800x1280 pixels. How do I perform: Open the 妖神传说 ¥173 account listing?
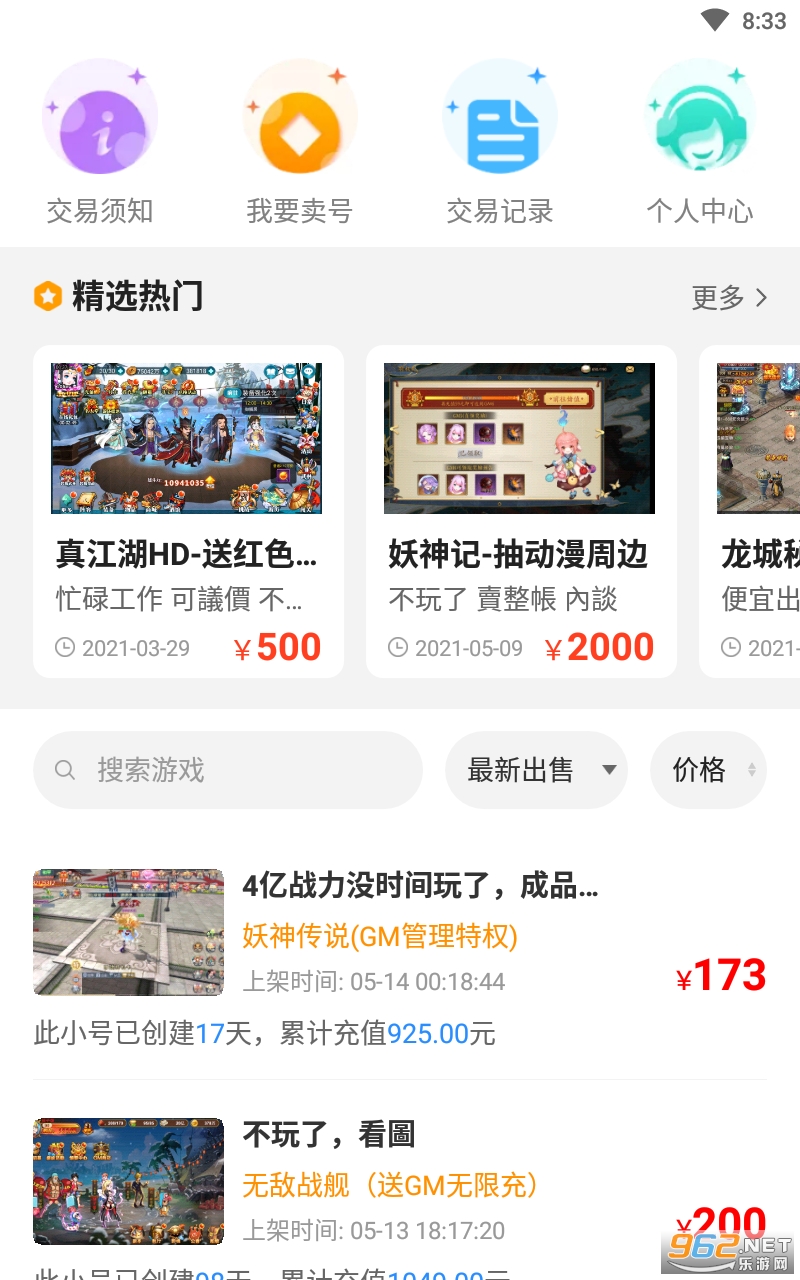pyautogui.click(x=400, y=950)
